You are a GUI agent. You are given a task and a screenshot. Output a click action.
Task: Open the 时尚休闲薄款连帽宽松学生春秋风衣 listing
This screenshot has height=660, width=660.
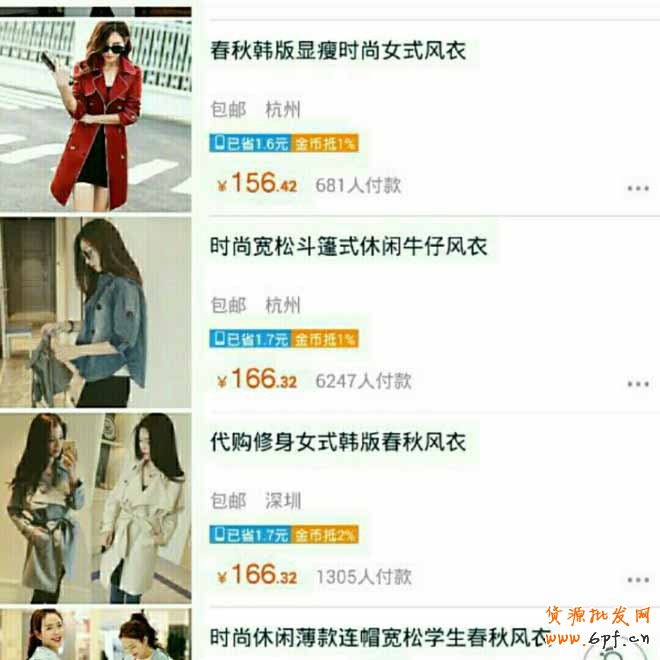(380, 636)
